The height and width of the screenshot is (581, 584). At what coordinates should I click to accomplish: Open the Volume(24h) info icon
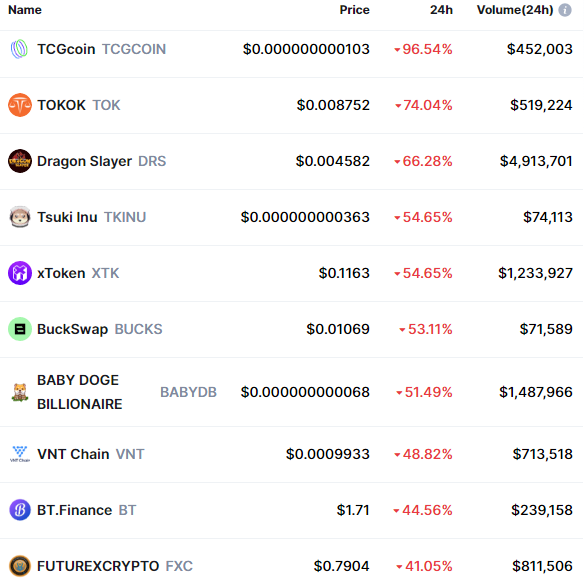[x=565, y=10]
